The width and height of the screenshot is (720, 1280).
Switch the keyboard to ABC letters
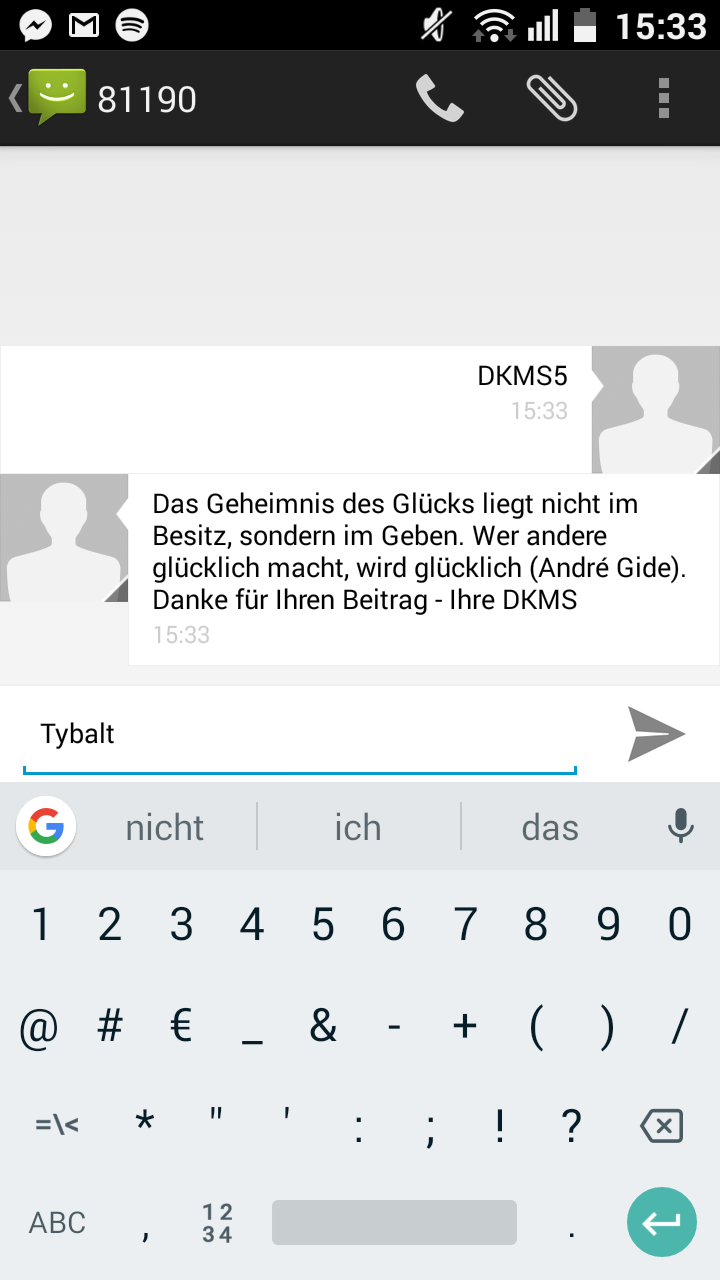pyautogui.click(x=57, y=1222)
